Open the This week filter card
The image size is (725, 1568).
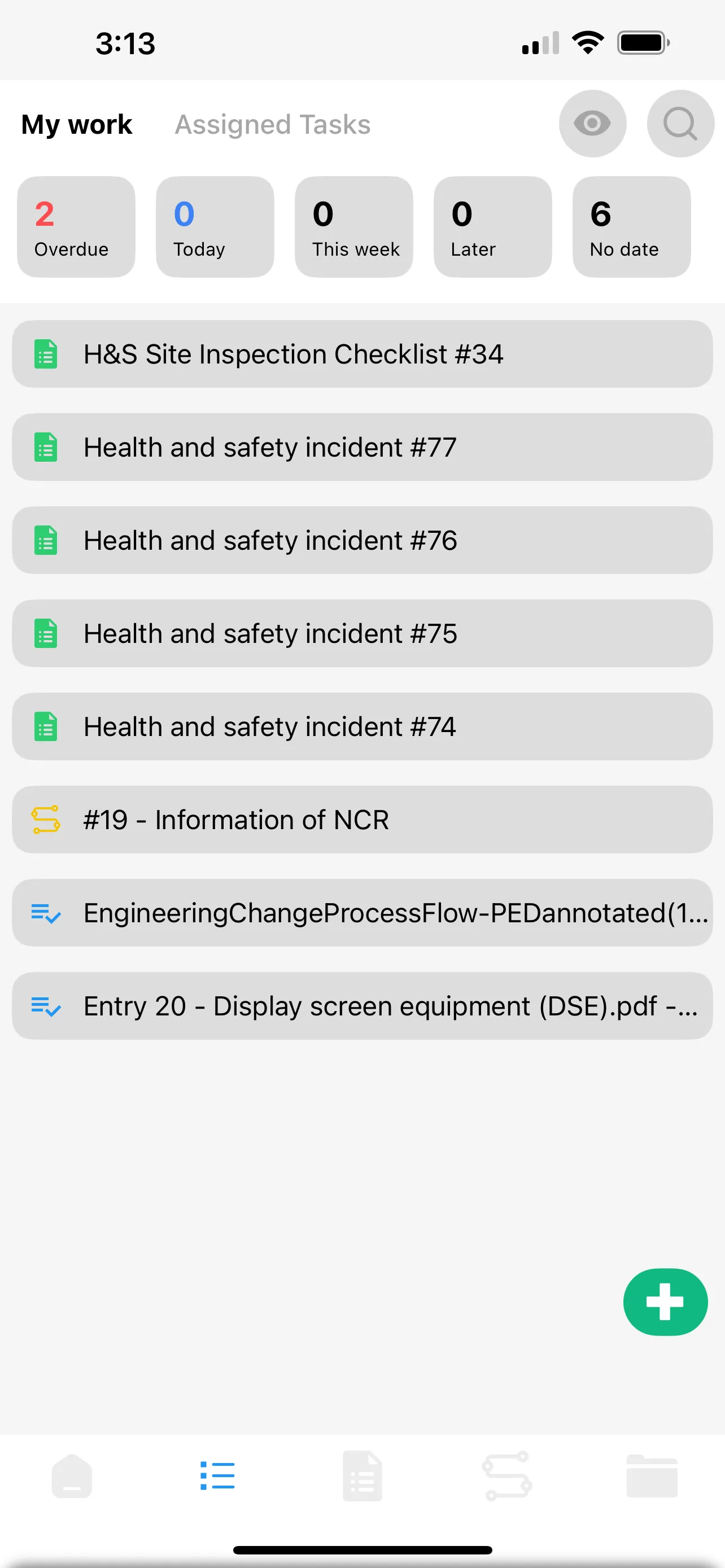point(353,226)
